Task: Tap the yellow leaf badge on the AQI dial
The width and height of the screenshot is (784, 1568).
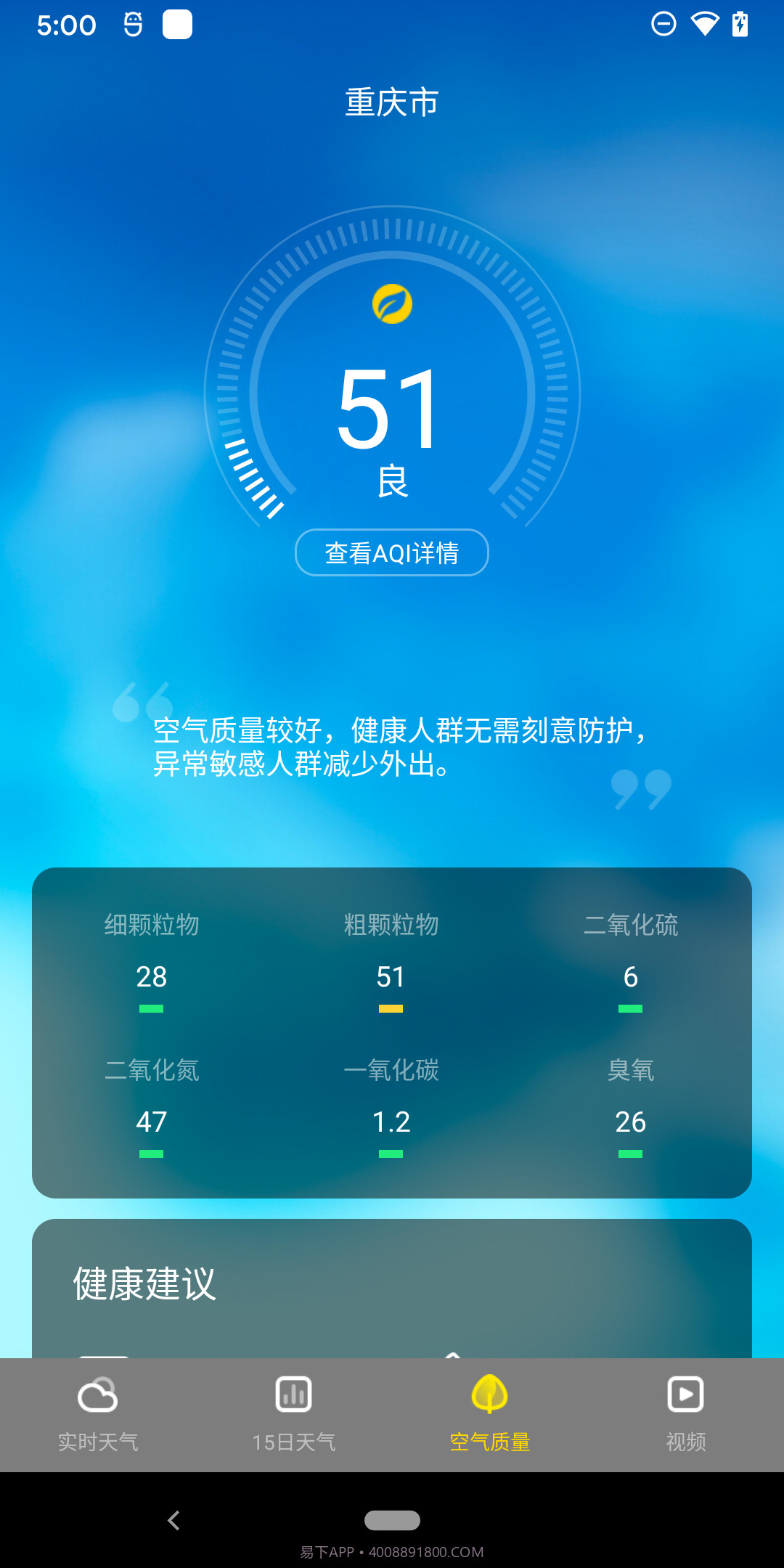Action: (391, 305)
